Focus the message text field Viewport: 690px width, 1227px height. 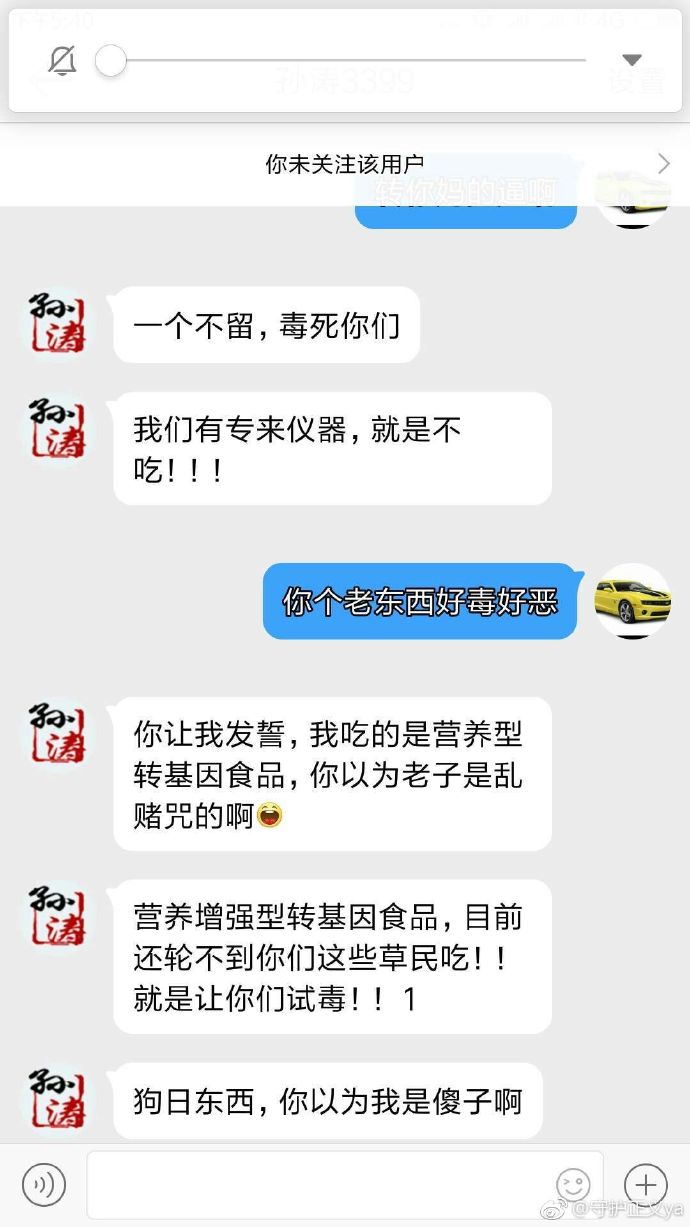pyautogui.click(x=320, y=1185)
